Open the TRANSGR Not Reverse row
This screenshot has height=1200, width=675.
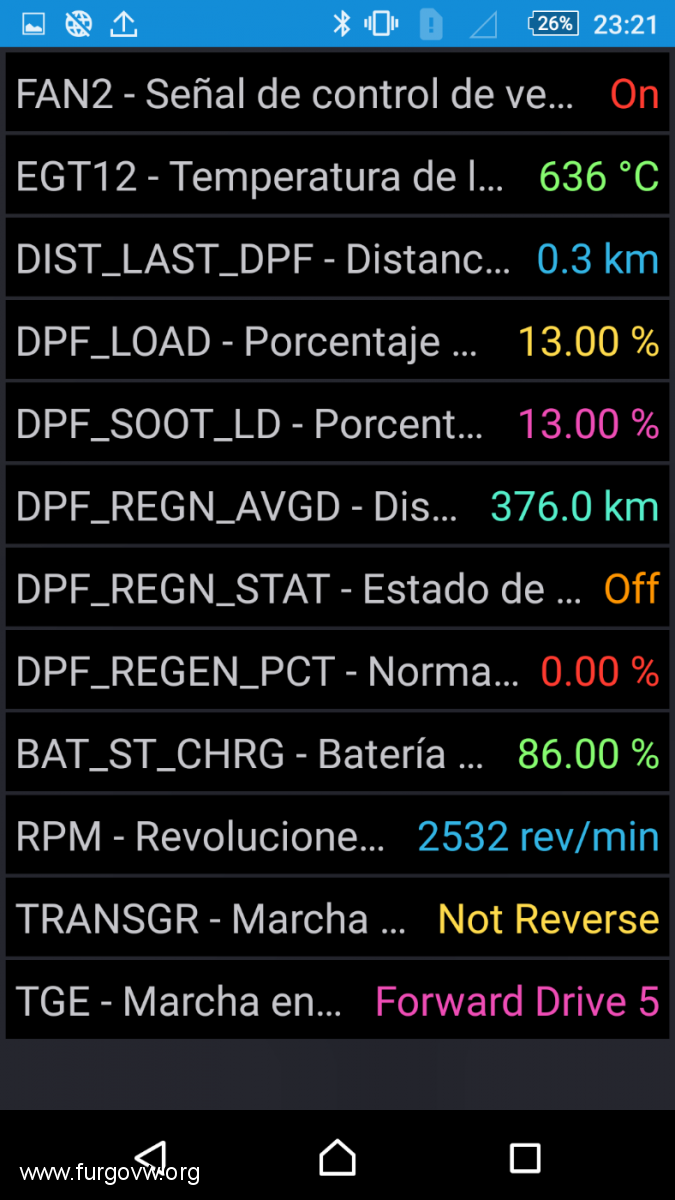click(x=337, y=918)
